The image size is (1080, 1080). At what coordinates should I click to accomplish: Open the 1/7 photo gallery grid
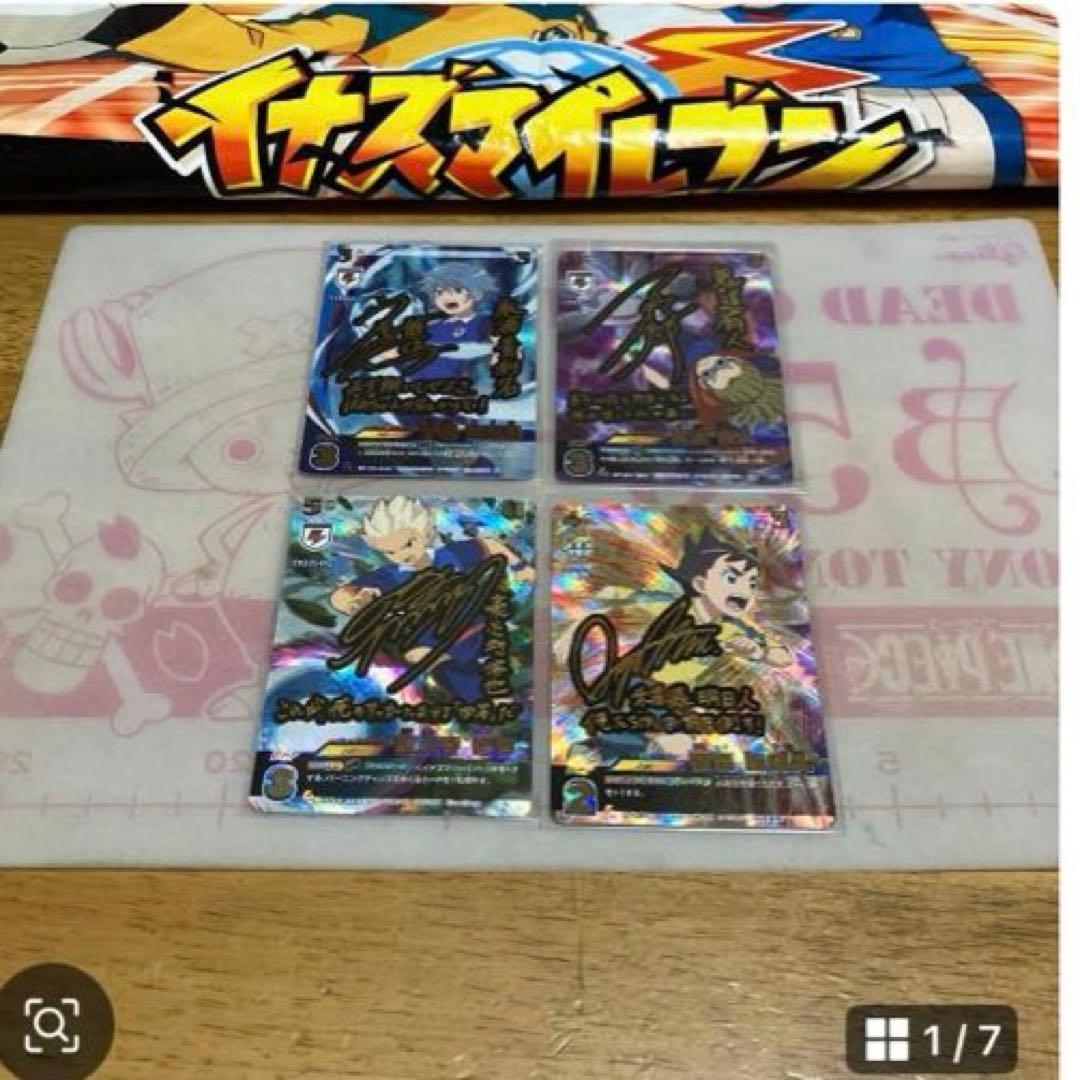(x=931, y=1039)
